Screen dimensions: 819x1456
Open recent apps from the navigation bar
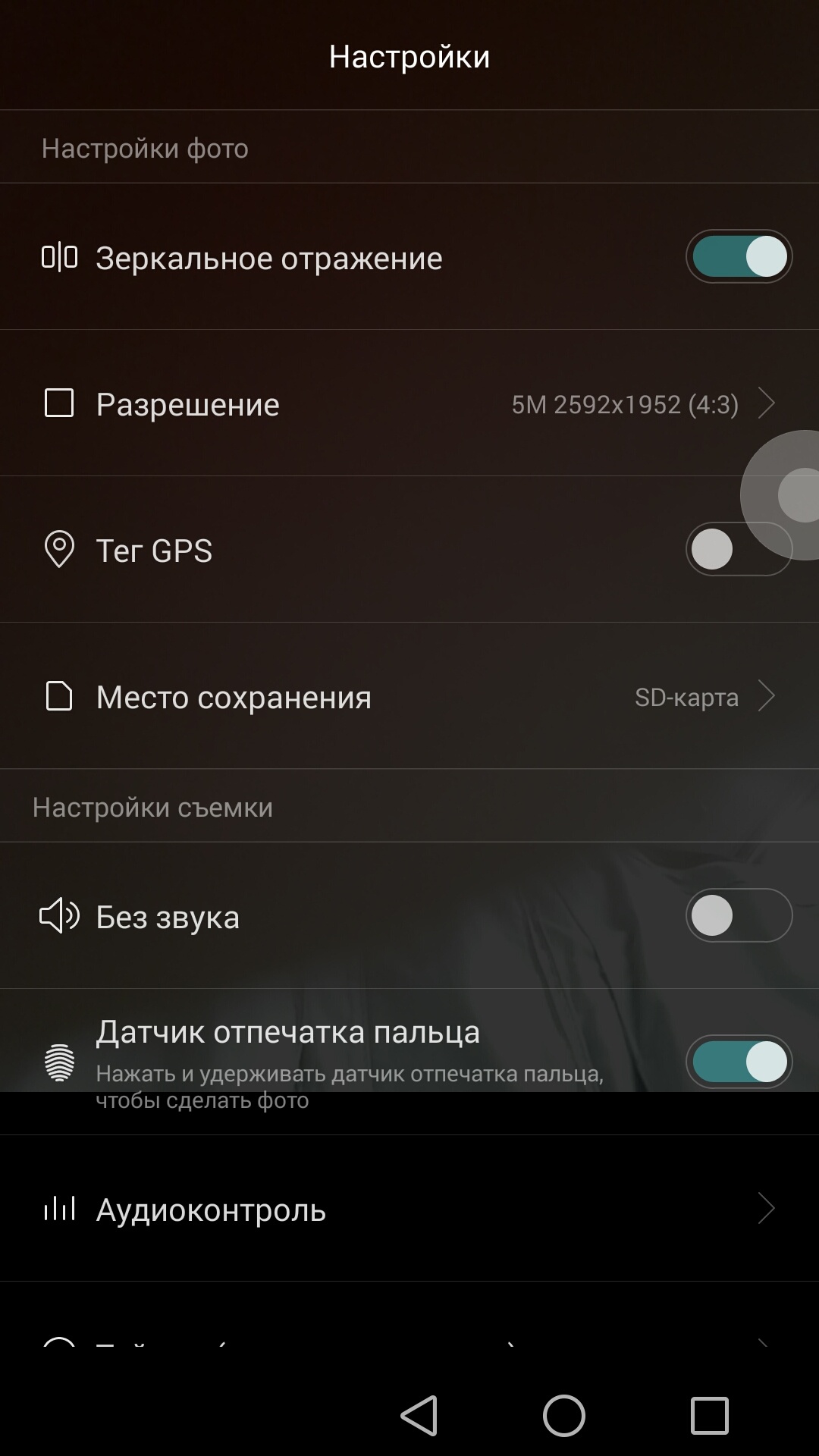(709, 1415)
